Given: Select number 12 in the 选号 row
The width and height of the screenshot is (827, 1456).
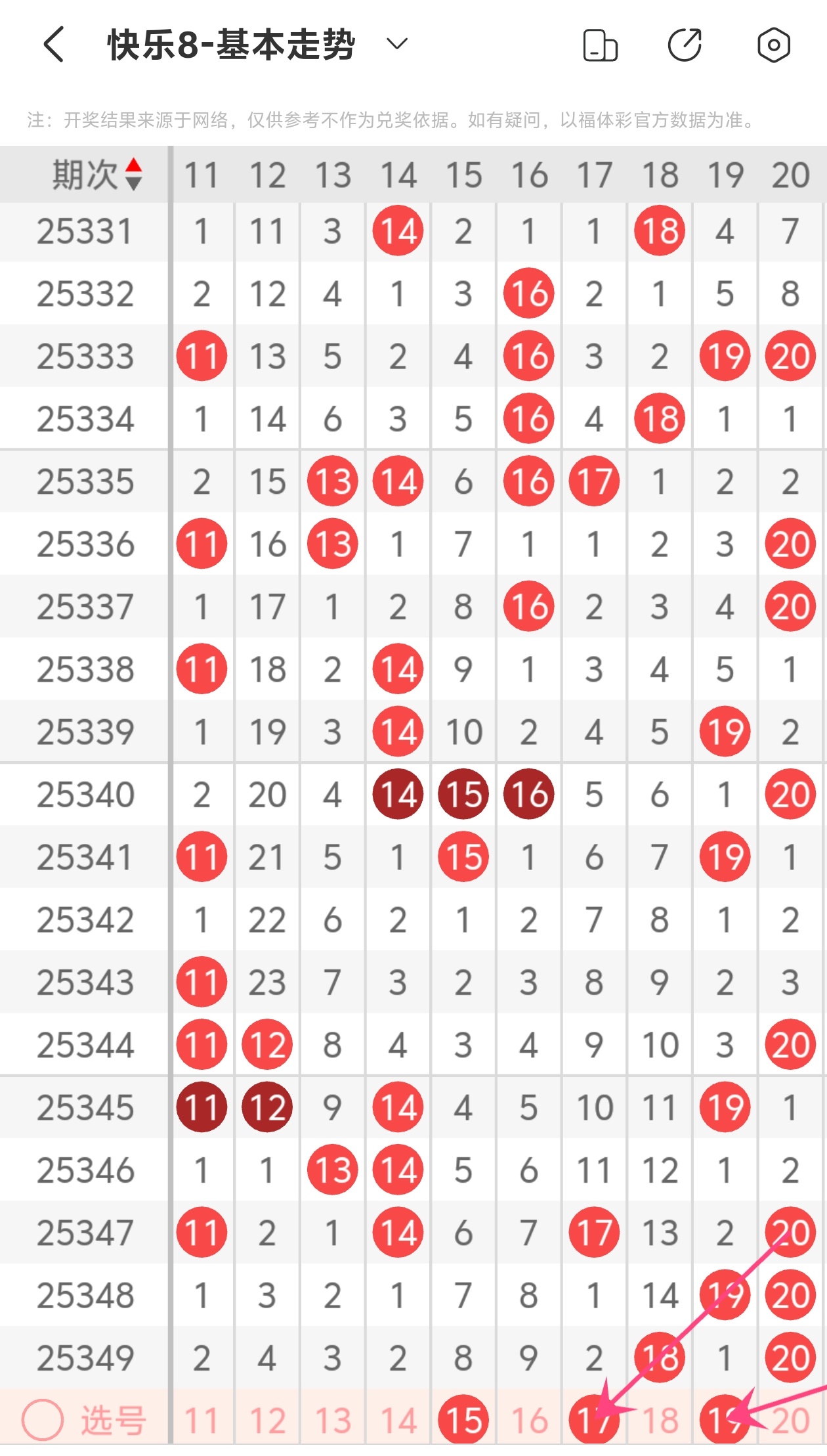Looking at the screenshot, I should (x=267, y=1421).
